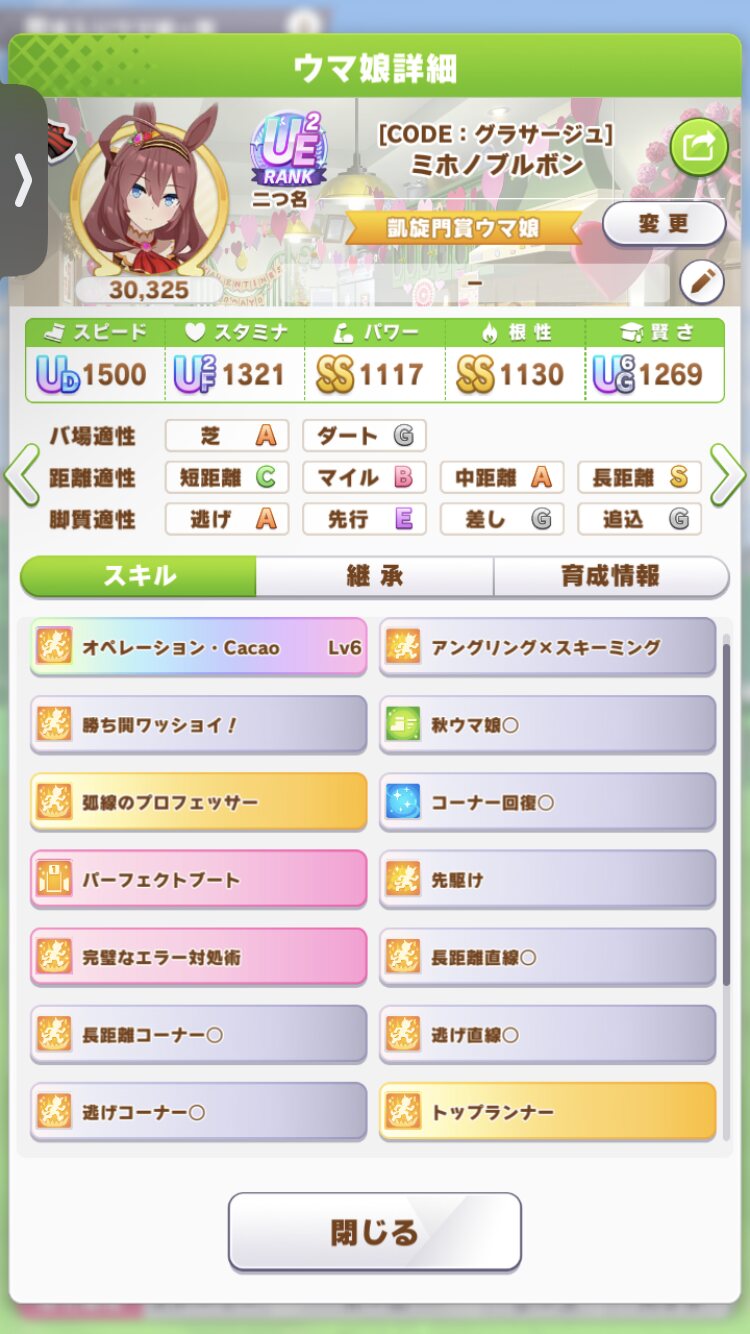Switch to the 継承 tab
Viewport: 750px width, 1334px height.
coord(374,576)
